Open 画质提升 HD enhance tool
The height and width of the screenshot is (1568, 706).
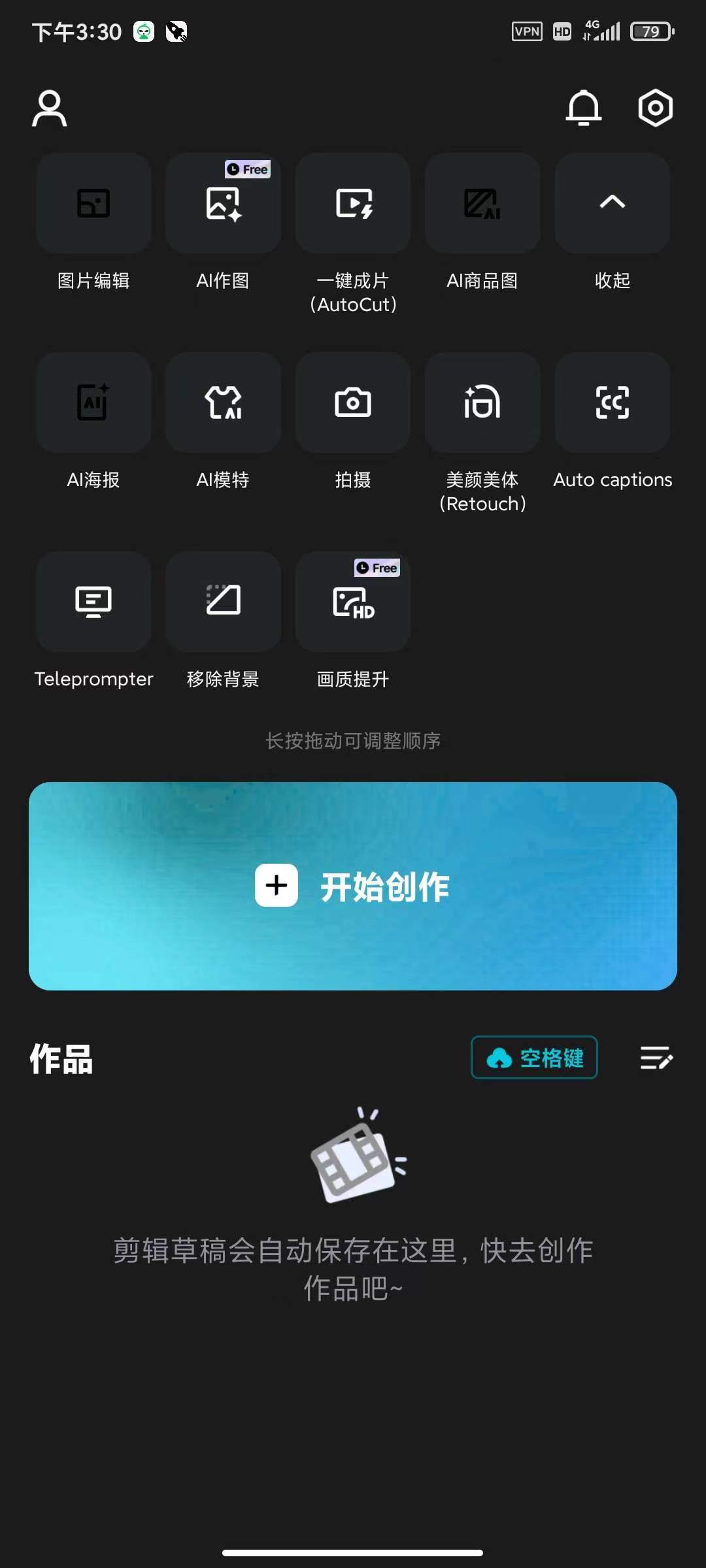point(353,602)
